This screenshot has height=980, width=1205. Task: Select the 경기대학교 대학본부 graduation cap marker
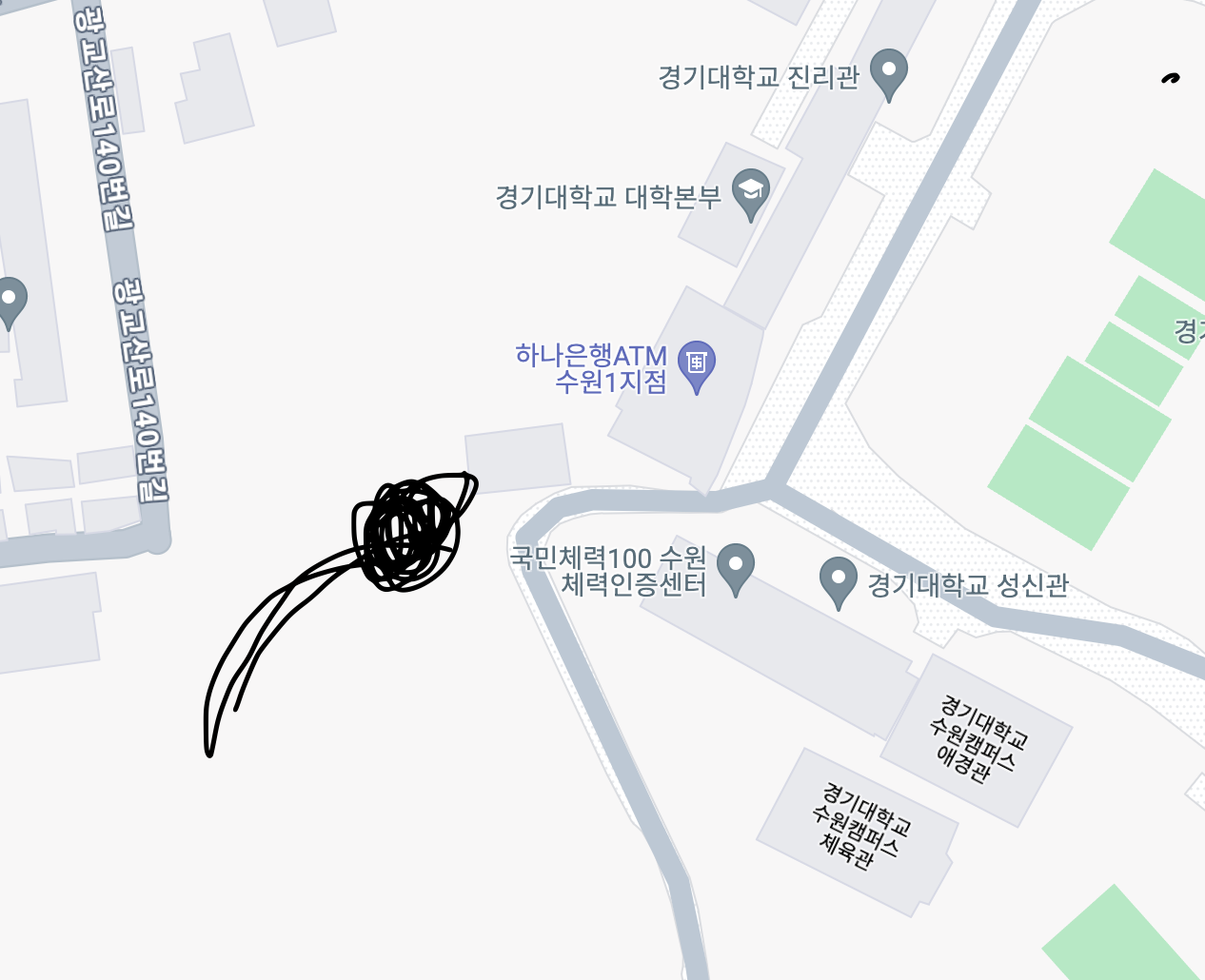(750, 191)
